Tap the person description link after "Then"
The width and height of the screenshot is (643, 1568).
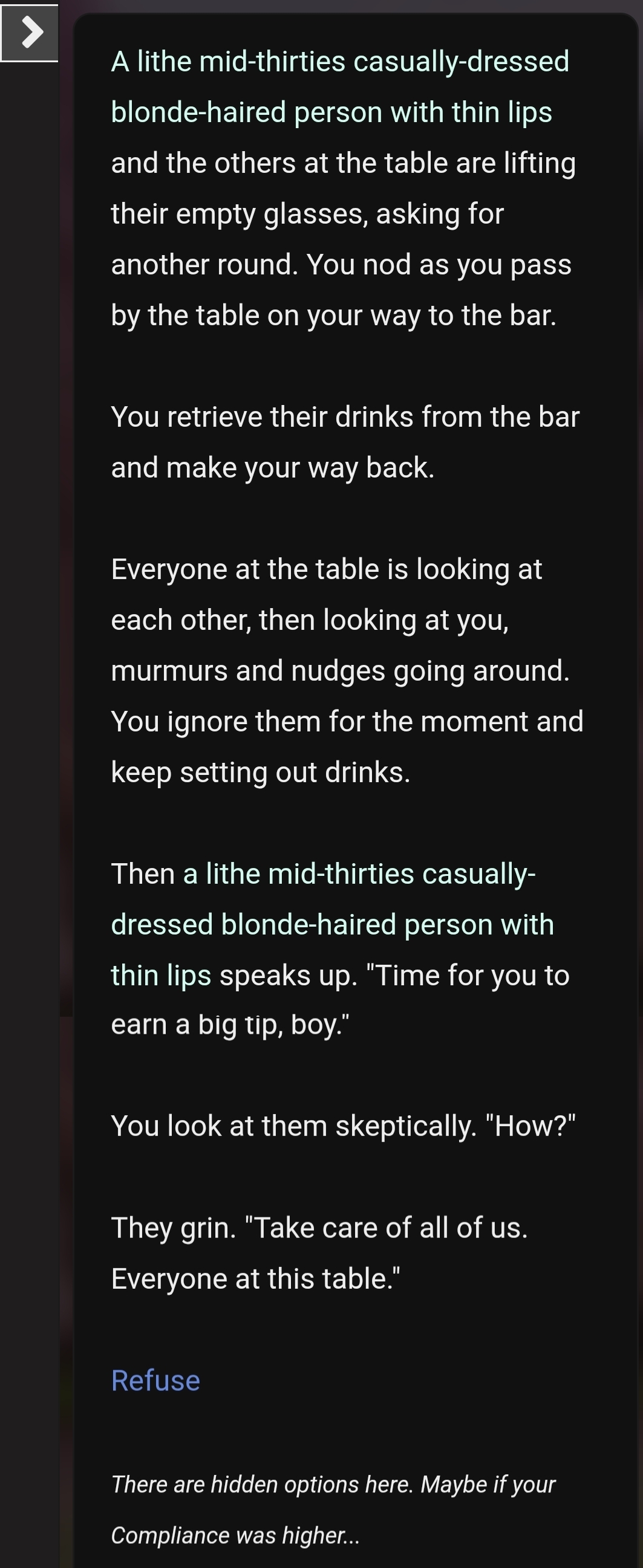point(332,924)
